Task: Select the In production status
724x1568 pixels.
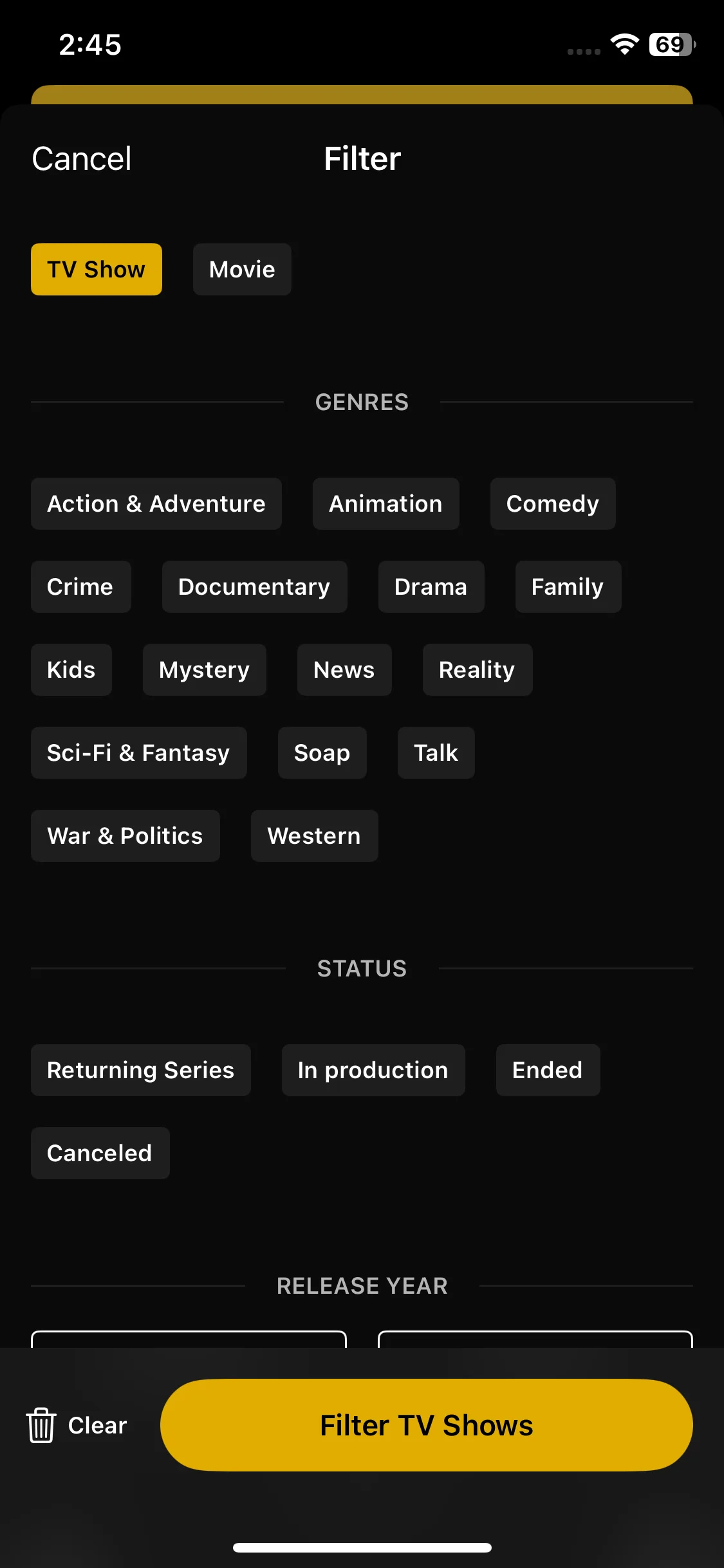Action: tap(373, 1070)
